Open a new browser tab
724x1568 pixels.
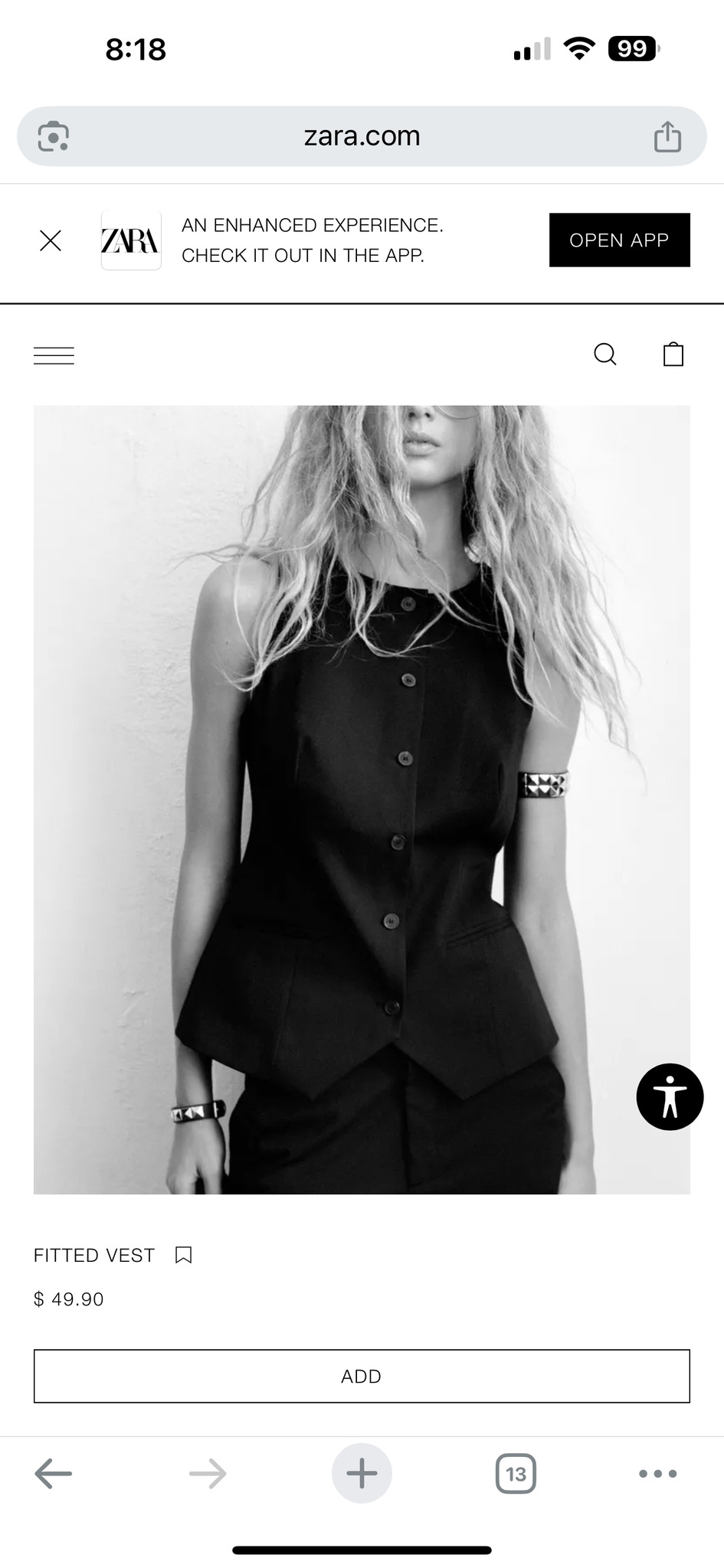click(x=362, y=1473)
